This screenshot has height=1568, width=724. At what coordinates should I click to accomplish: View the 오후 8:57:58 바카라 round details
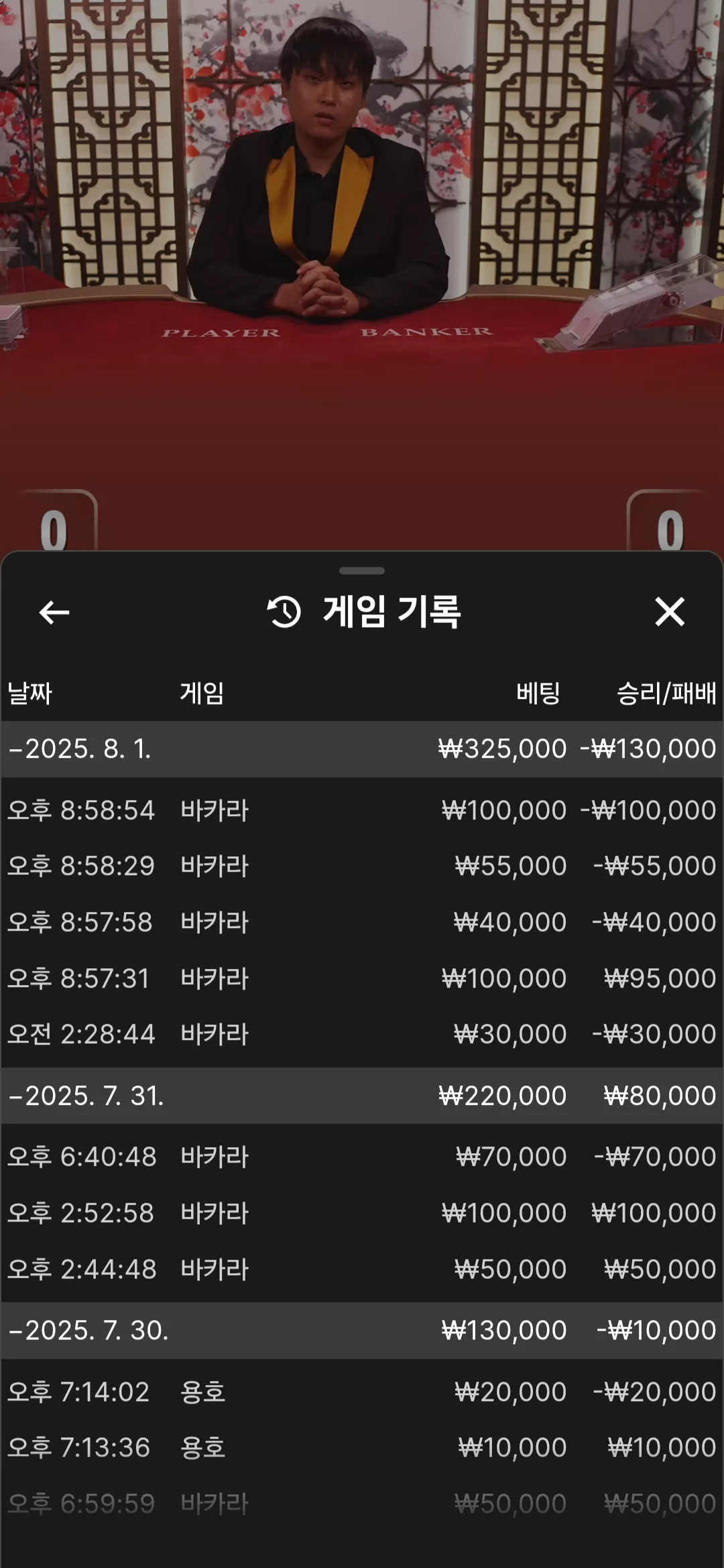(362, 922)
